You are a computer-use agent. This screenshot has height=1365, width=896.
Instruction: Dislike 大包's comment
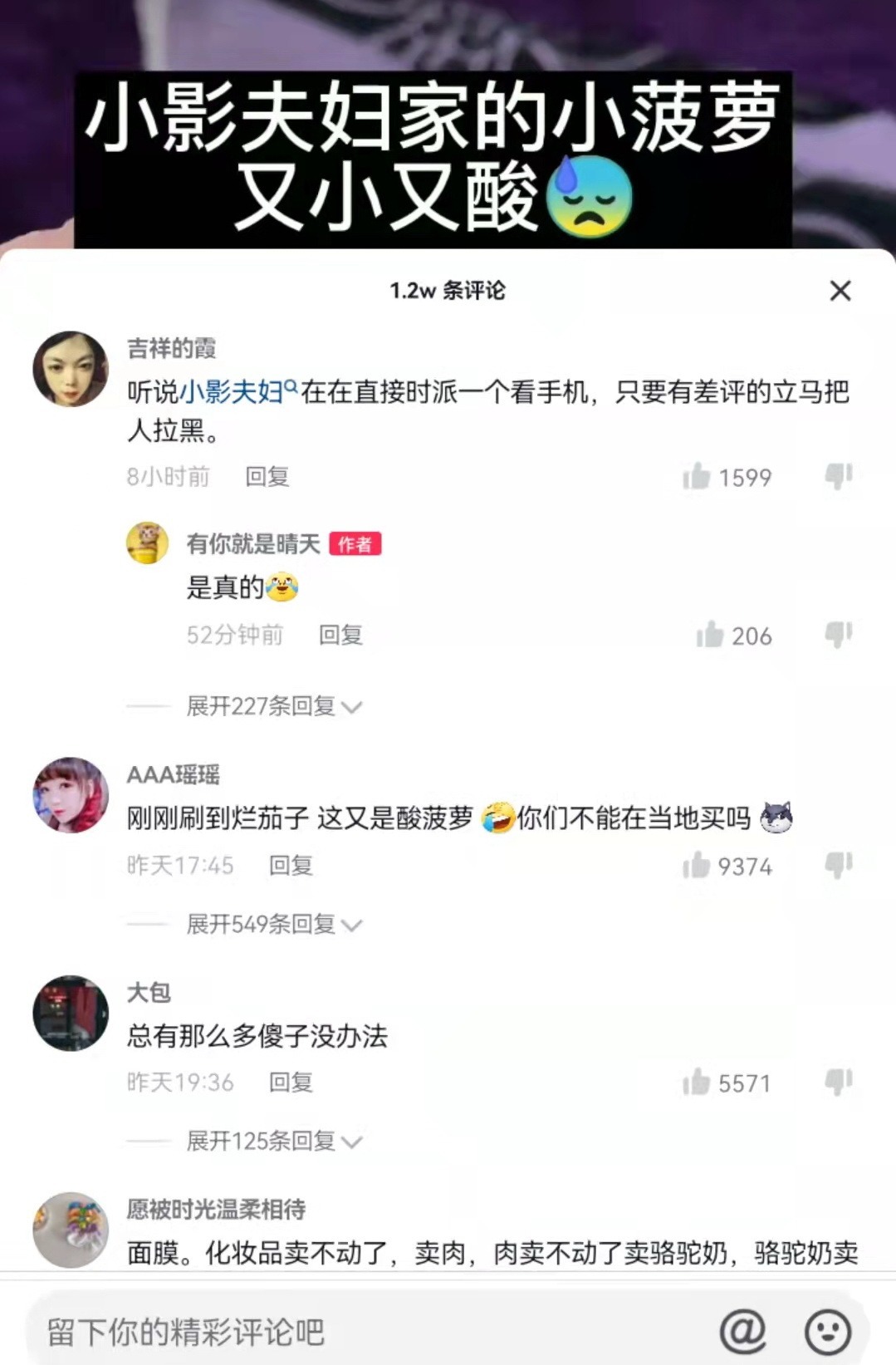tap(838, 1082)
